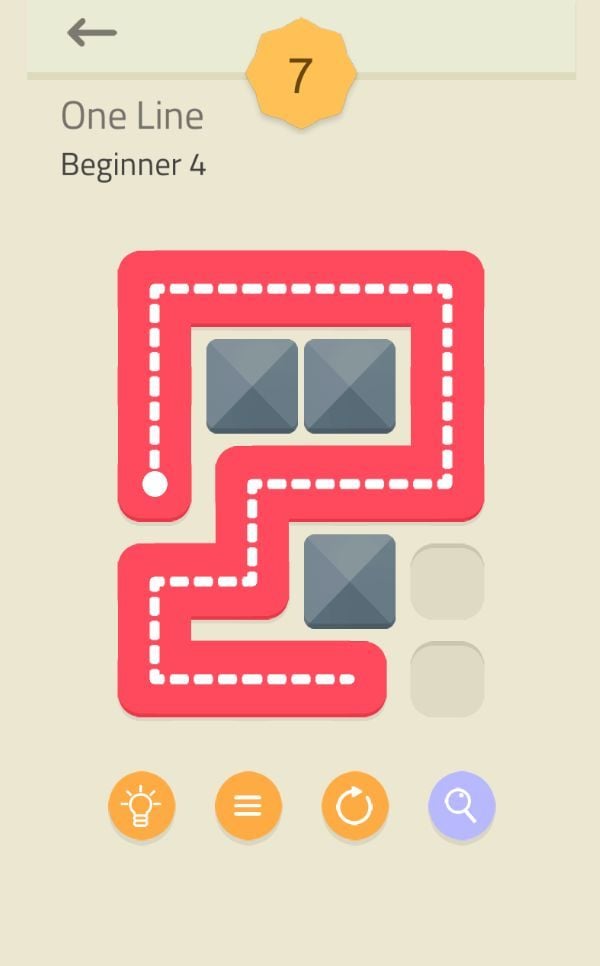This screenshot has width=600, height=966.
Task: Tap the upper empty tile beside the block
Action: 447,582
